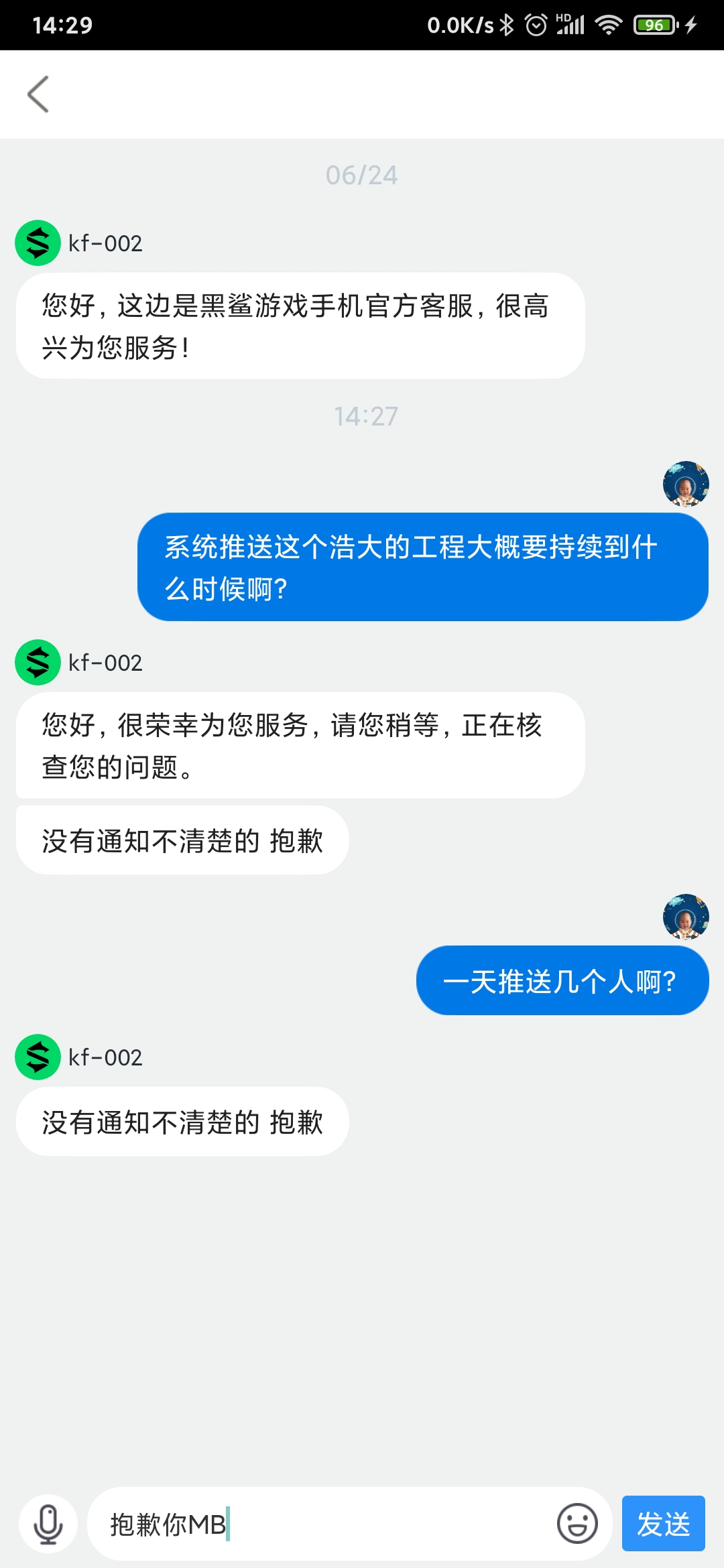Open the emoji picker

[x=577, y=1524]
